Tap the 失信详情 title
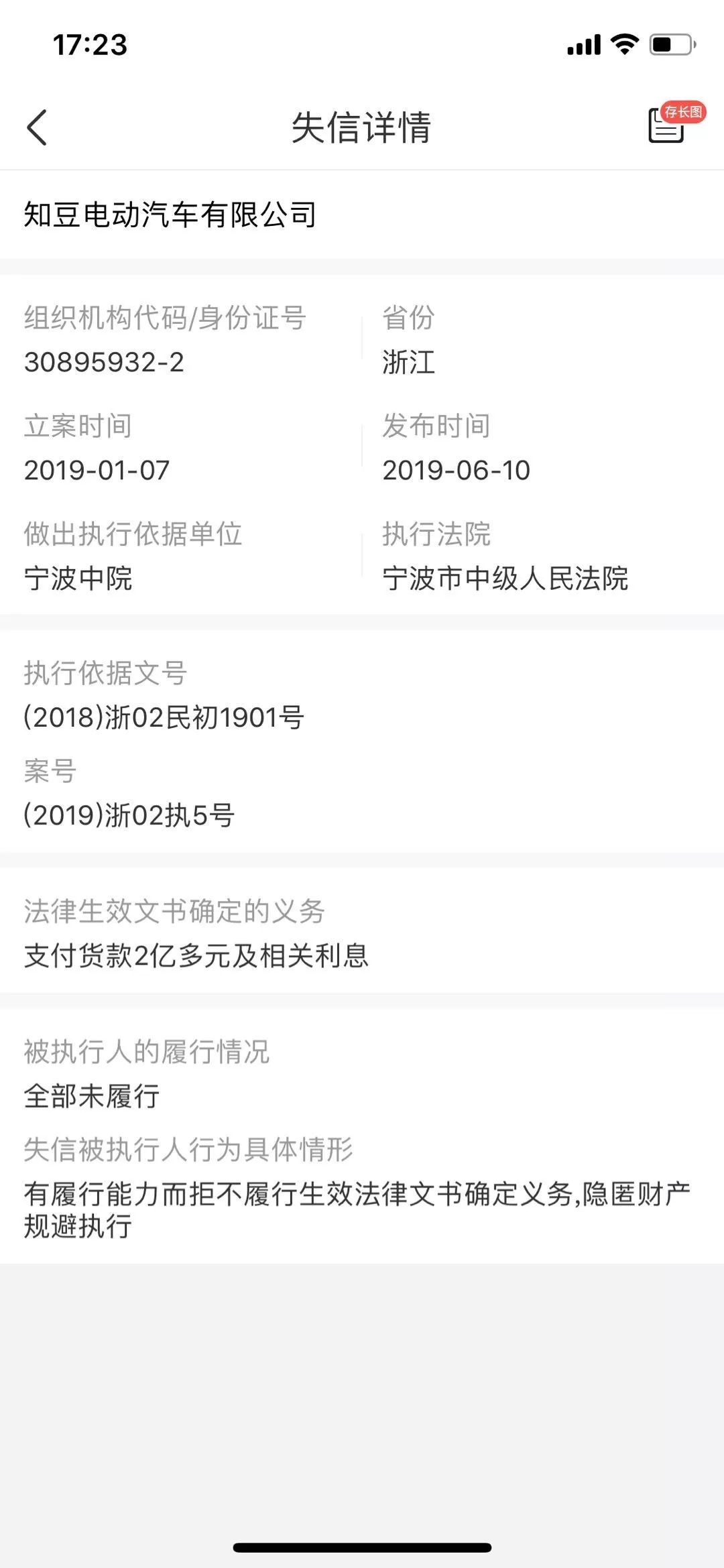The width and height of the screenshot is (724, 1568). pos(362,127)
